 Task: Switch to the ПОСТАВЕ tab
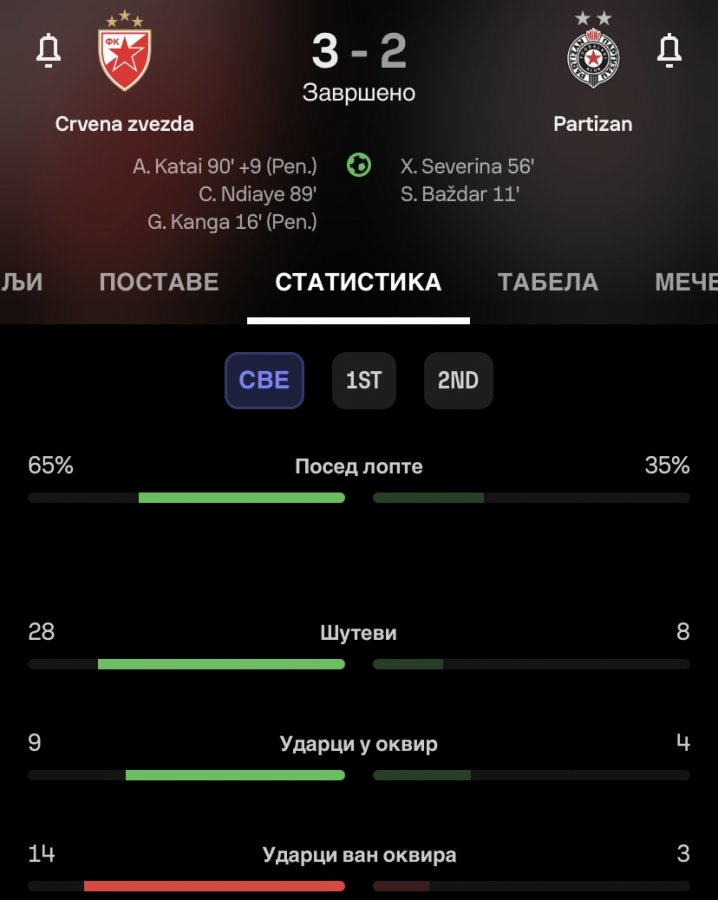[159, 282]
